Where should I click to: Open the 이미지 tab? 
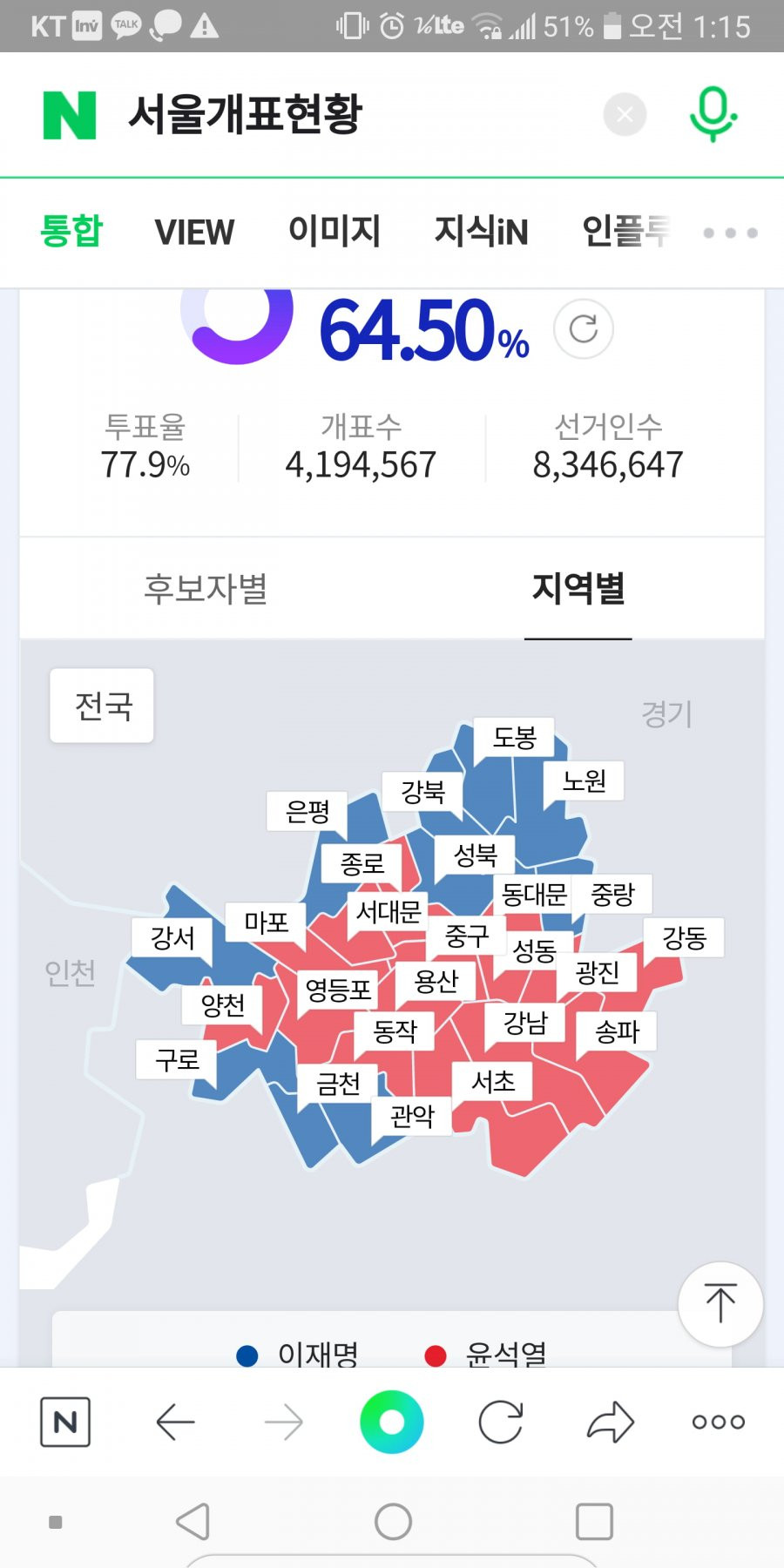coord(335,232)
